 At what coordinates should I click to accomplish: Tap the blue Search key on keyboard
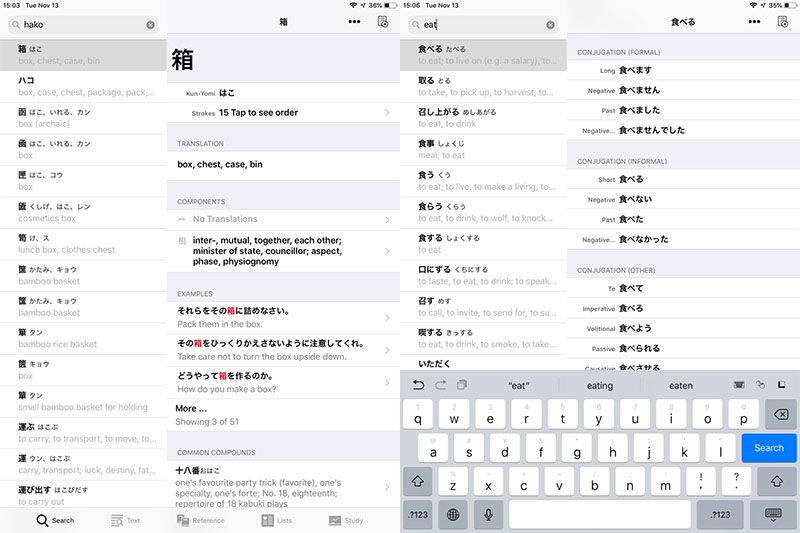click(x=768, y=448)
